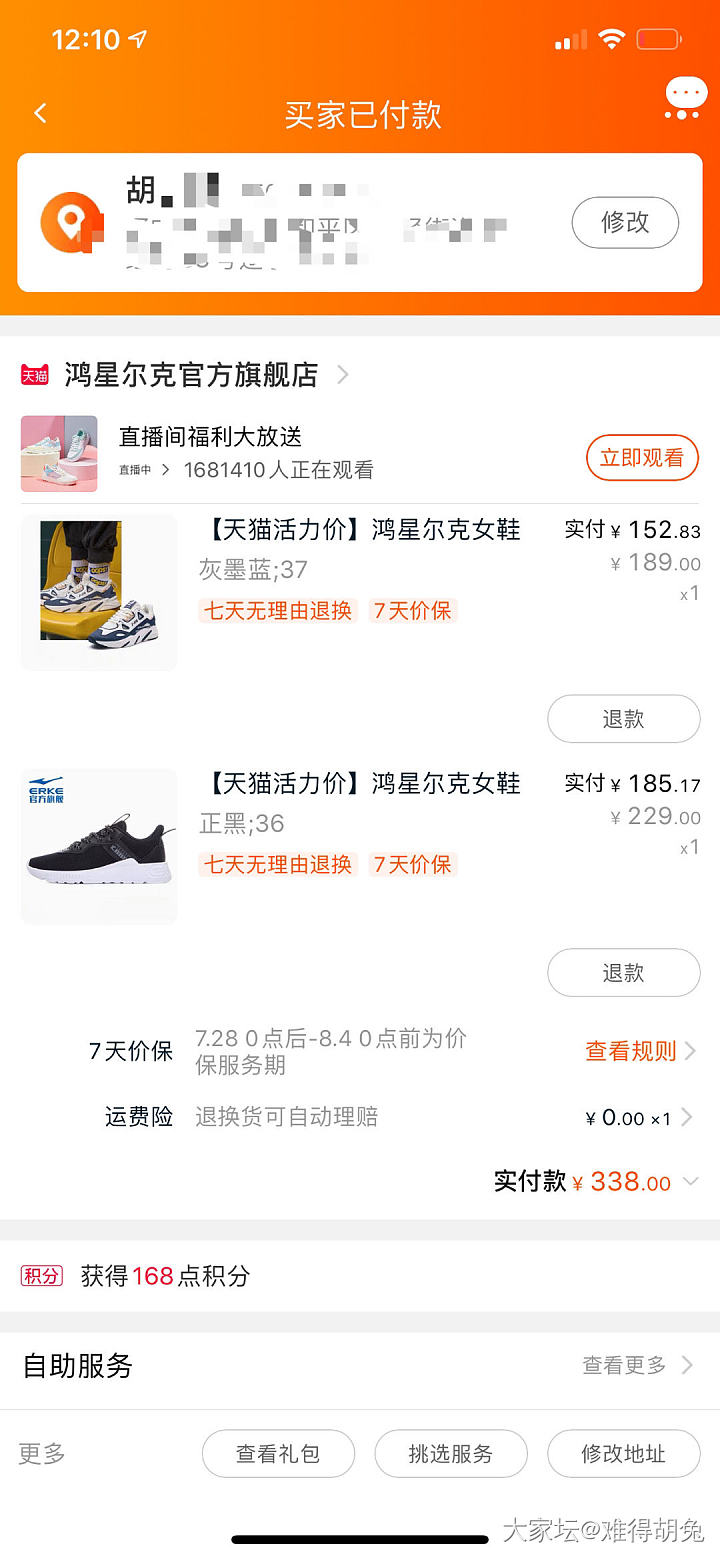720x1558 pixels.
Task: Expand the 实付款 ¥338.00 breakdown
Action: point(690,1182)
